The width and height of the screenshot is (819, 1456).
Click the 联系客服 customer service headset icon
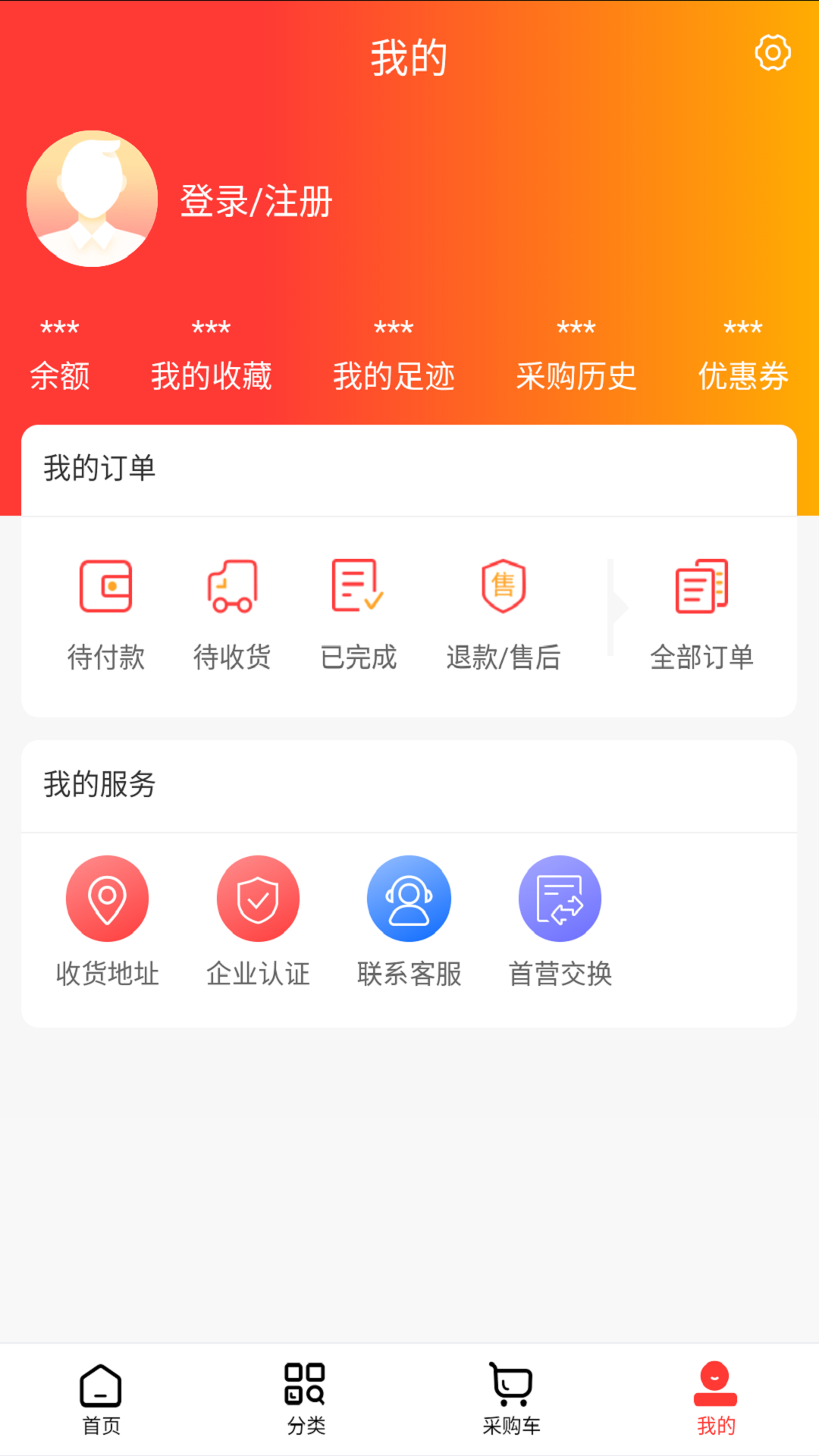[x=409, y=897]
